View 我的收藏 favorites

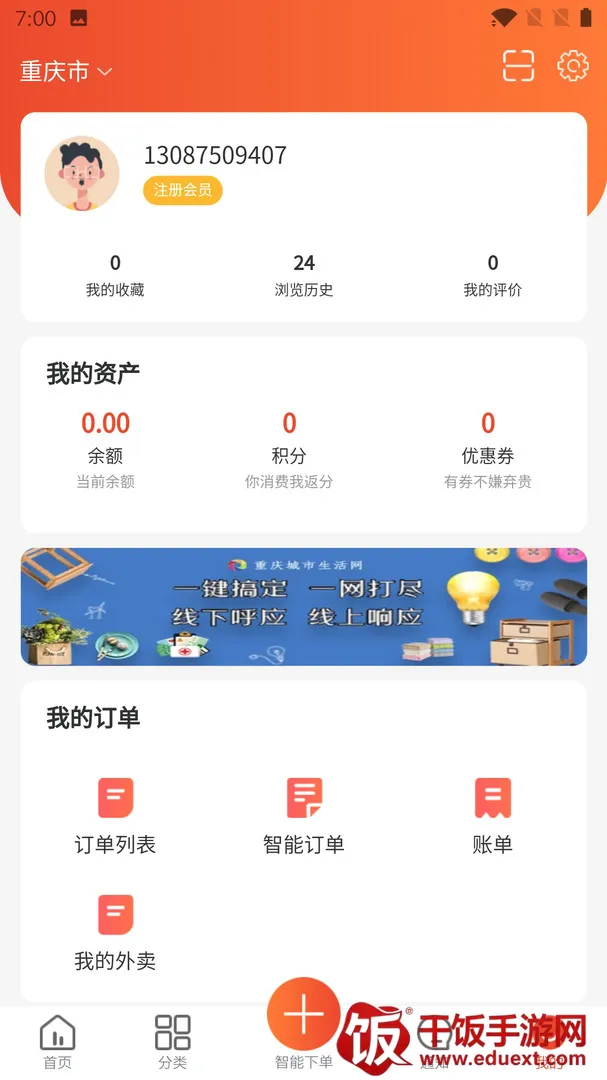[115, 276]
